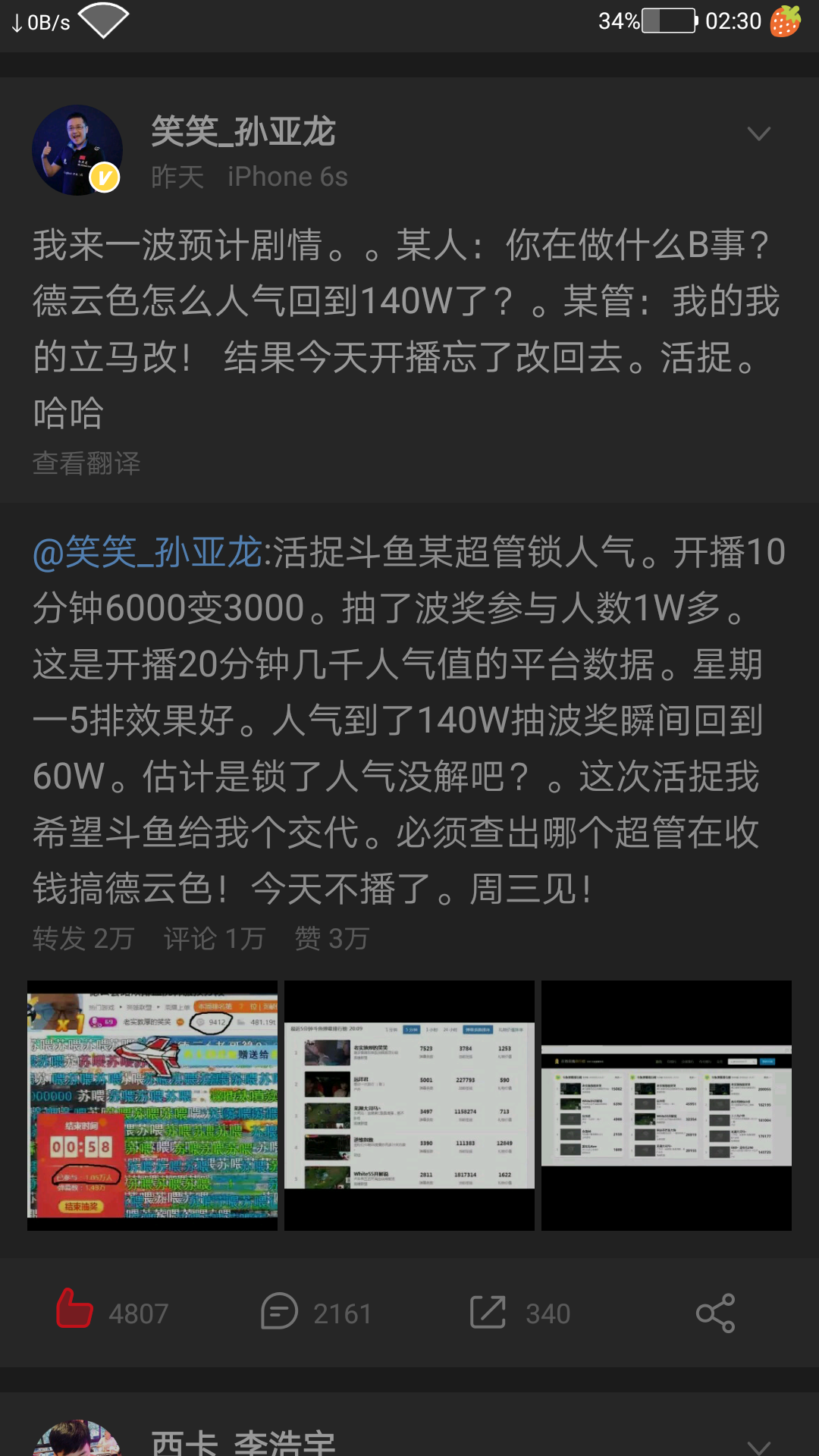819x1456 pixels.
Task: Expand the chevron on 西卡_李浩宇's post
Action: 758,1445
